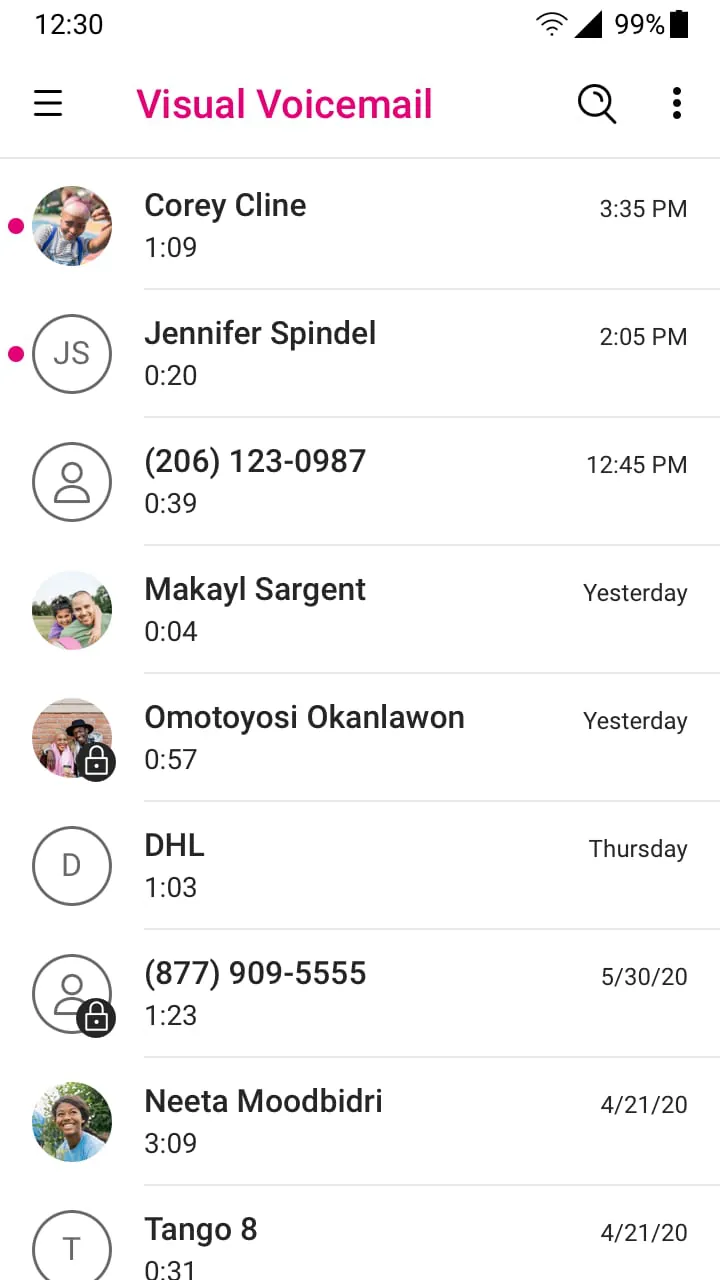720x1280 pixels.
Task: Open the hamburger navigation menu
Action: [x=48, y=104]
